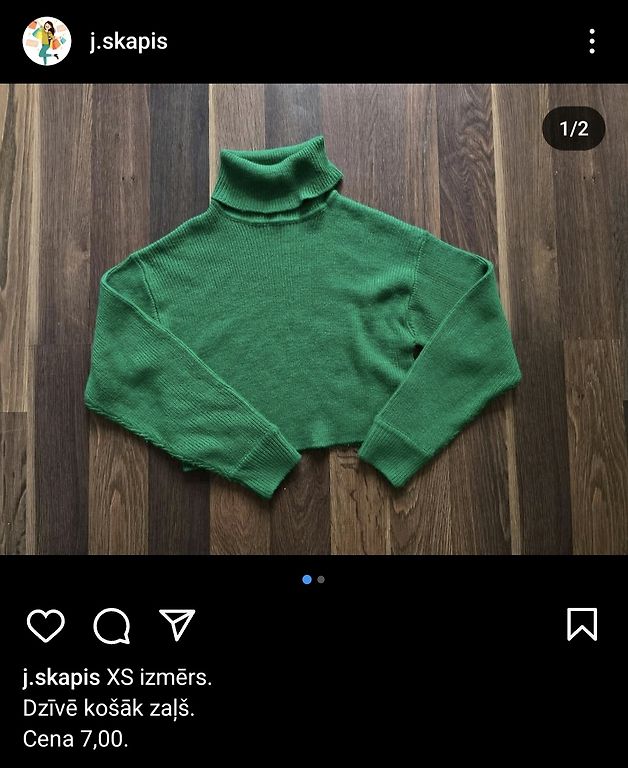Image resolution: width=628 pixels, height=768 pixels.
Task: Save the post with the bookmark icon
Action: (x=582, y=624)
